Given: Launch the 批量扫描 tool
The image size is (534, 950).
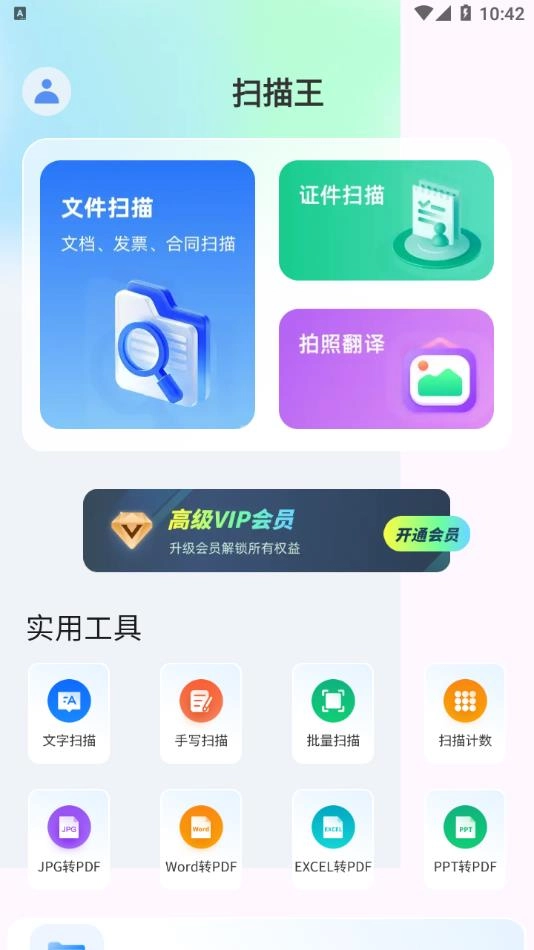Looking at the screenshot, I should [333, 713].
